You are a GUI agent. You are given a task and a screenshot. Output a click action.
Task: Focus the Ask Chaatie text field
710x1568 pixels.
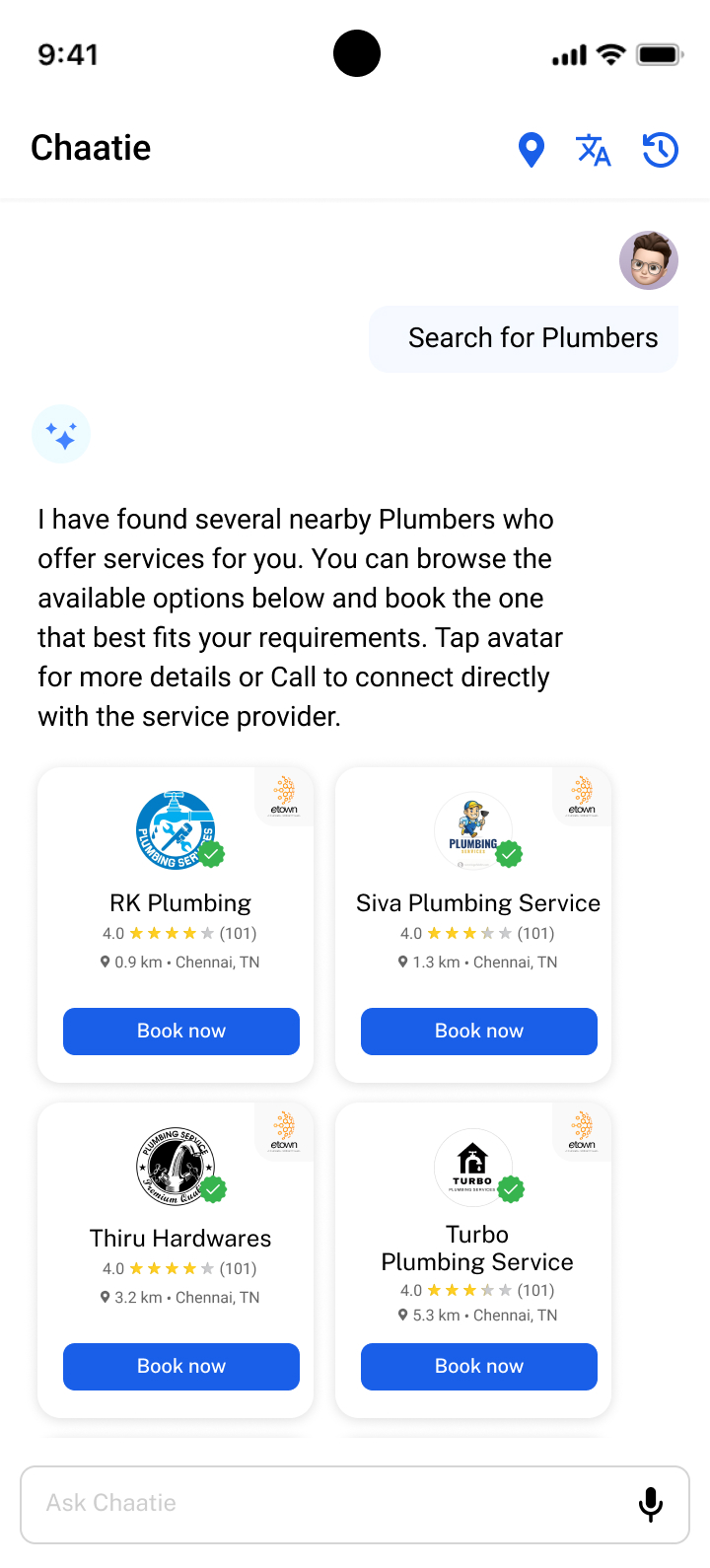[x=325, y=1504]
